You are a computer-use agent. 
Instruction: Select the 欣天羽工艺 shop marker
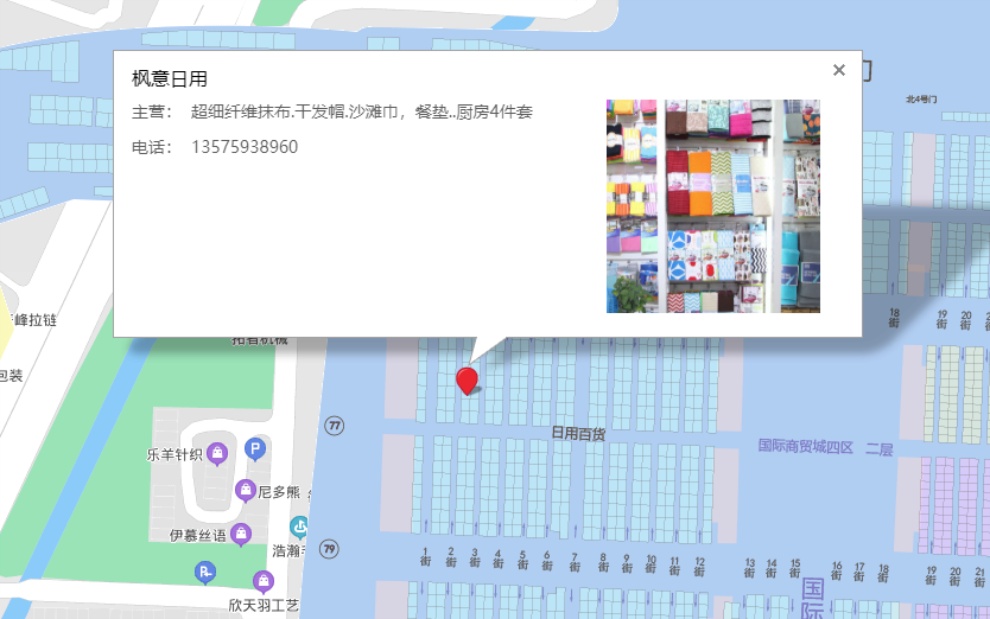pyautogui.click(x=263, y=581)
